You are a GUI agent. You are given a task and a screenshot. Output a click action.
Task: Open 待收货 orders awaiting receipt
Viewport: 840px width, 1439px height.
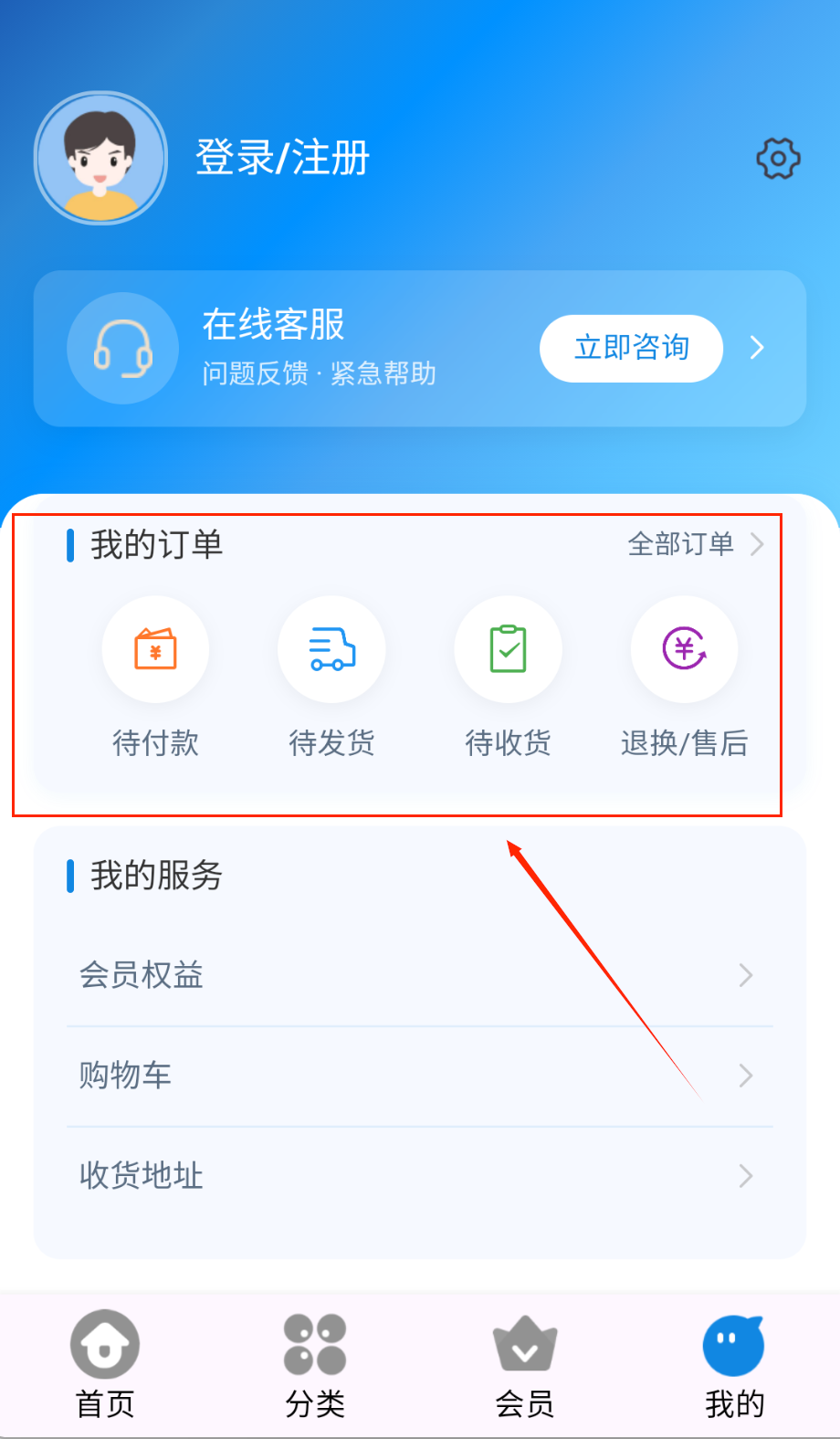click(x=508, y=677)
